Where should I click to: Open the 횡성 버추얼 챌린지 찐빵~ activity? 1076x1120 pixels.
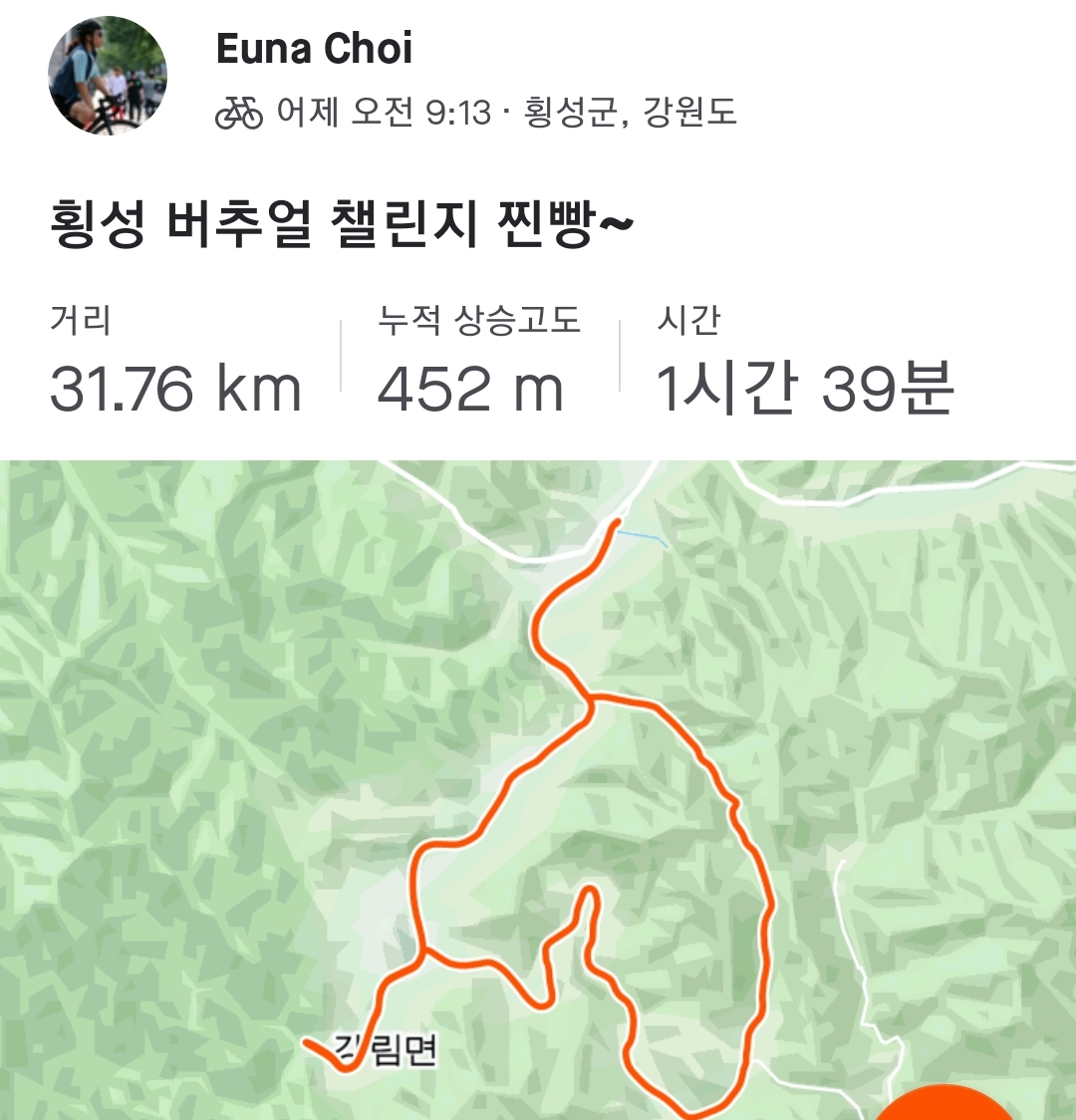pos(342,227)
